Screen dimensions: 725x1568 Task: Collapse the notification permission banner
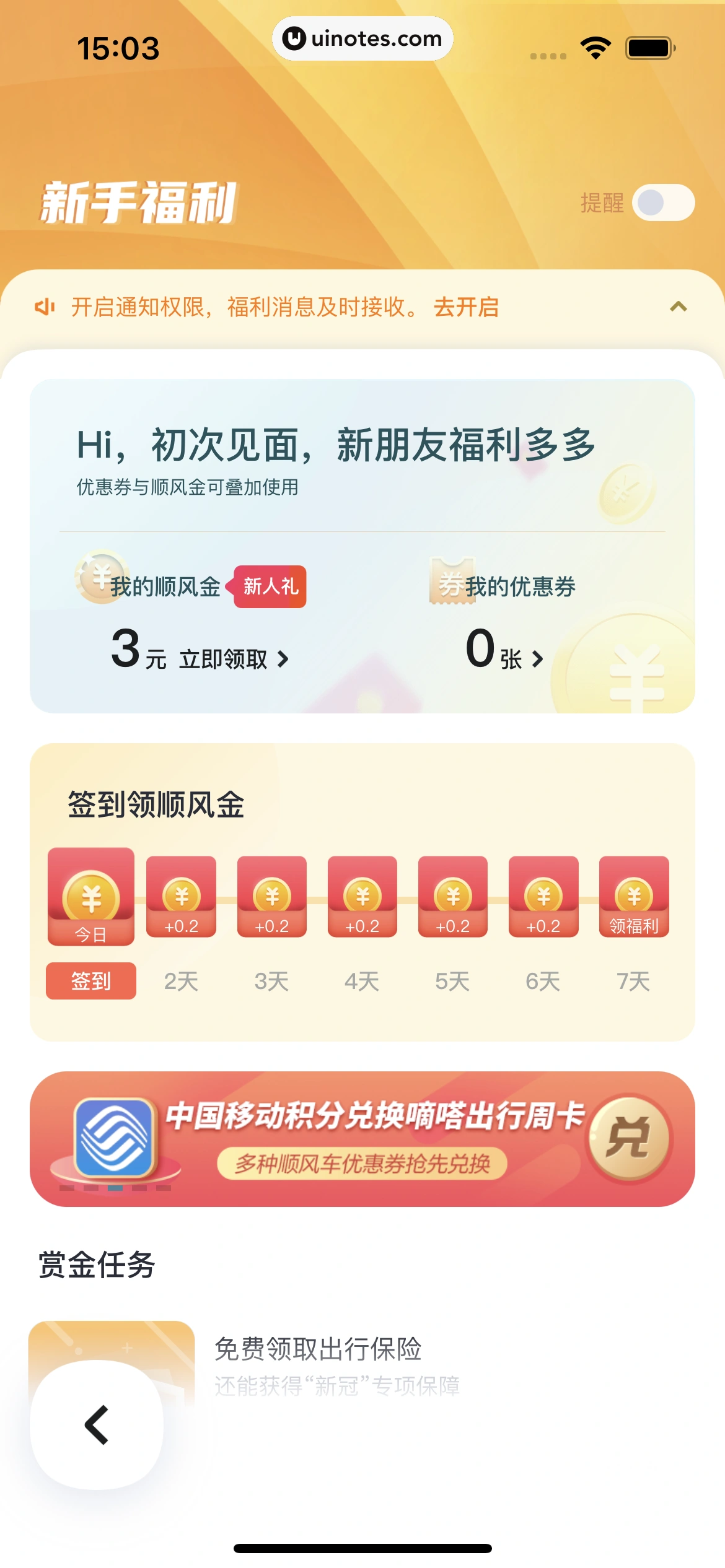pos(678,307)
